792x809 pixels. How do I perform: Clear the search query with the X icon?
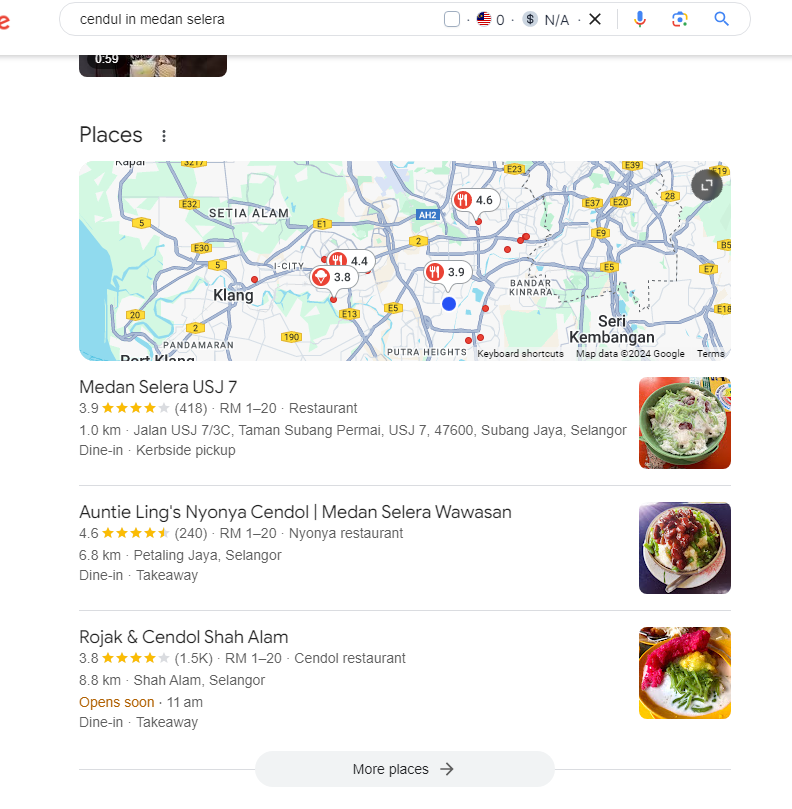tap(595, 19)
